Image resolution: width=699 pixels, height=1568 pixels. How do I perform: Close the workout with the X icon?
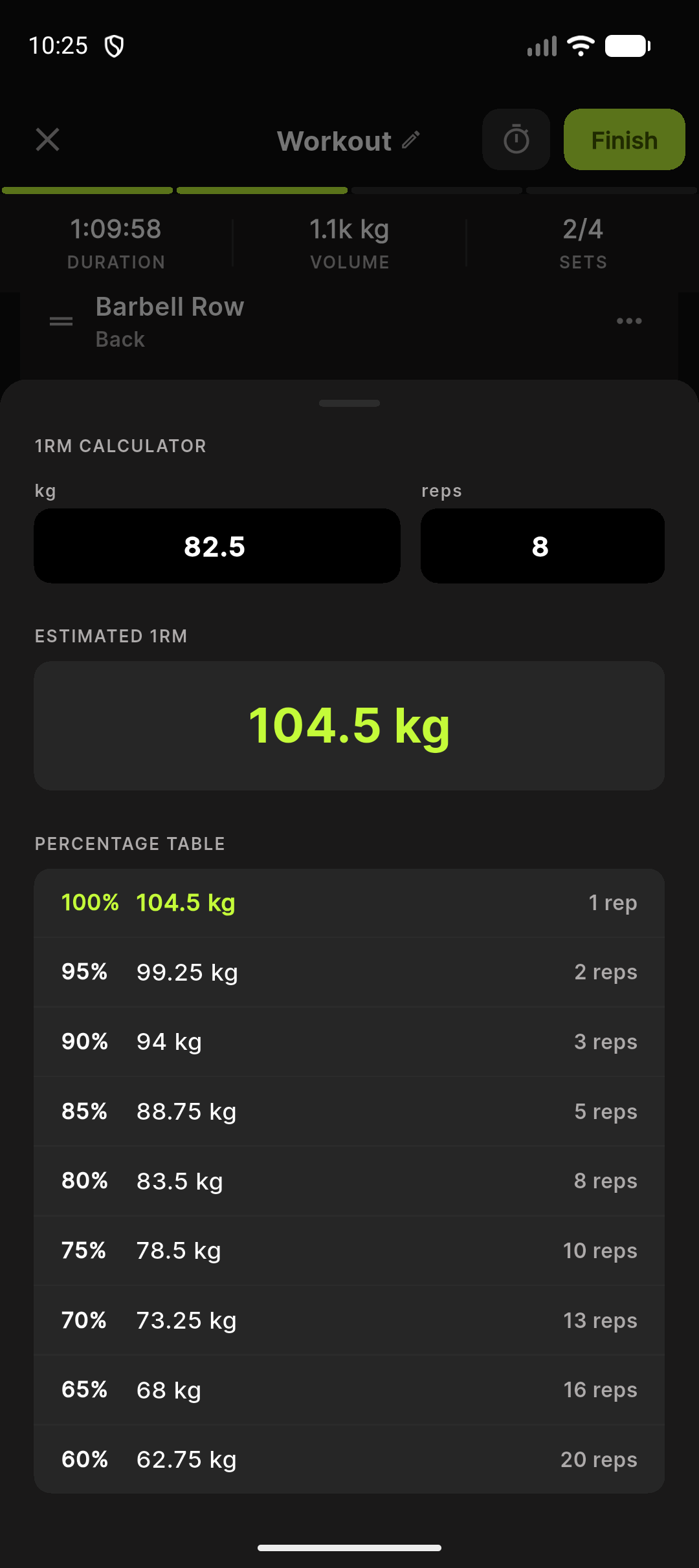coord(47,140)
